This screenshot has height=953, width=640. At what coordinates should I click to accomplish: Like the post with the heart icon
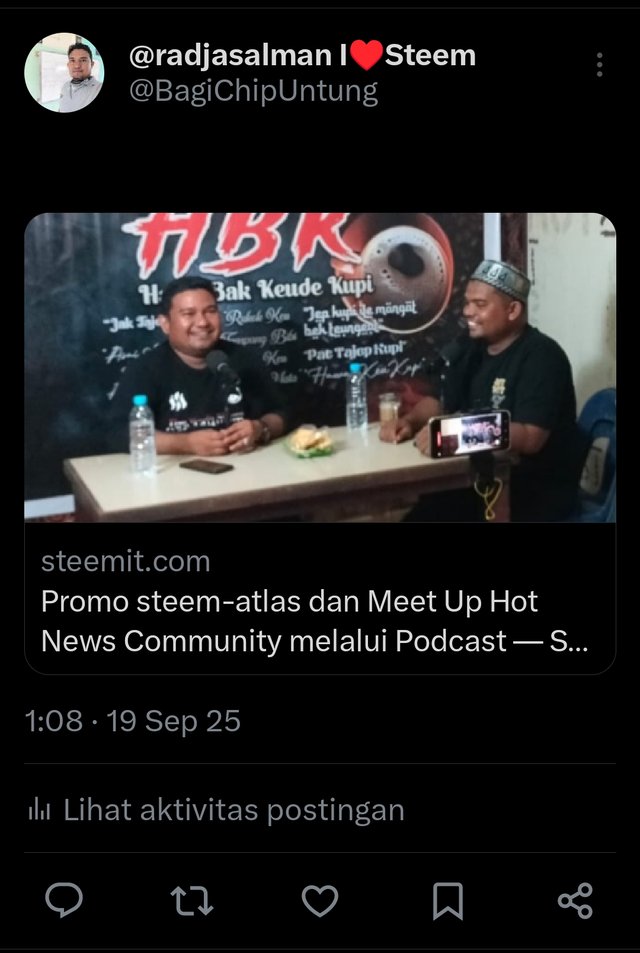pos(320,900)
